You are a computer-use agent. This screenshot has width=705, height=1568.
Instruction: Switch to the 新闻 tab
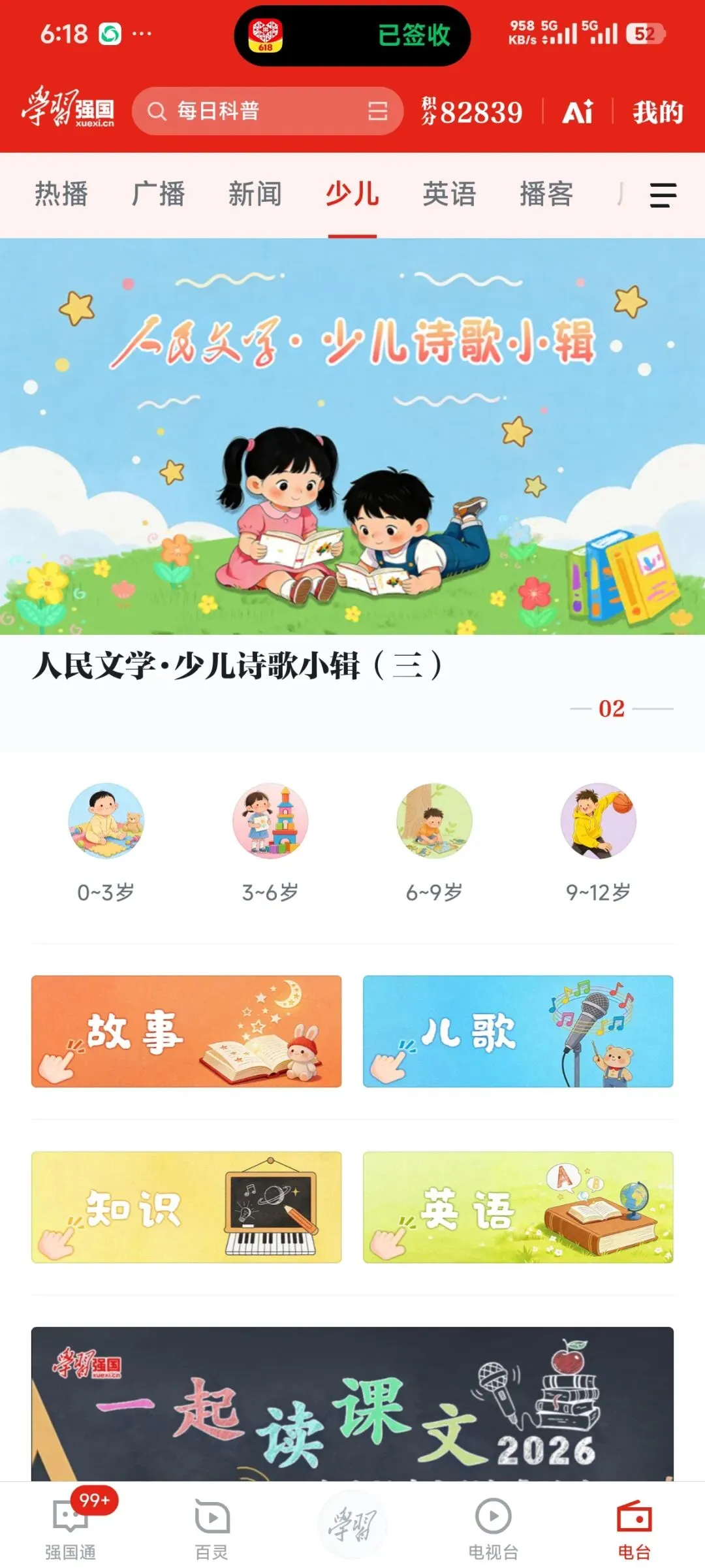point(255,194)
